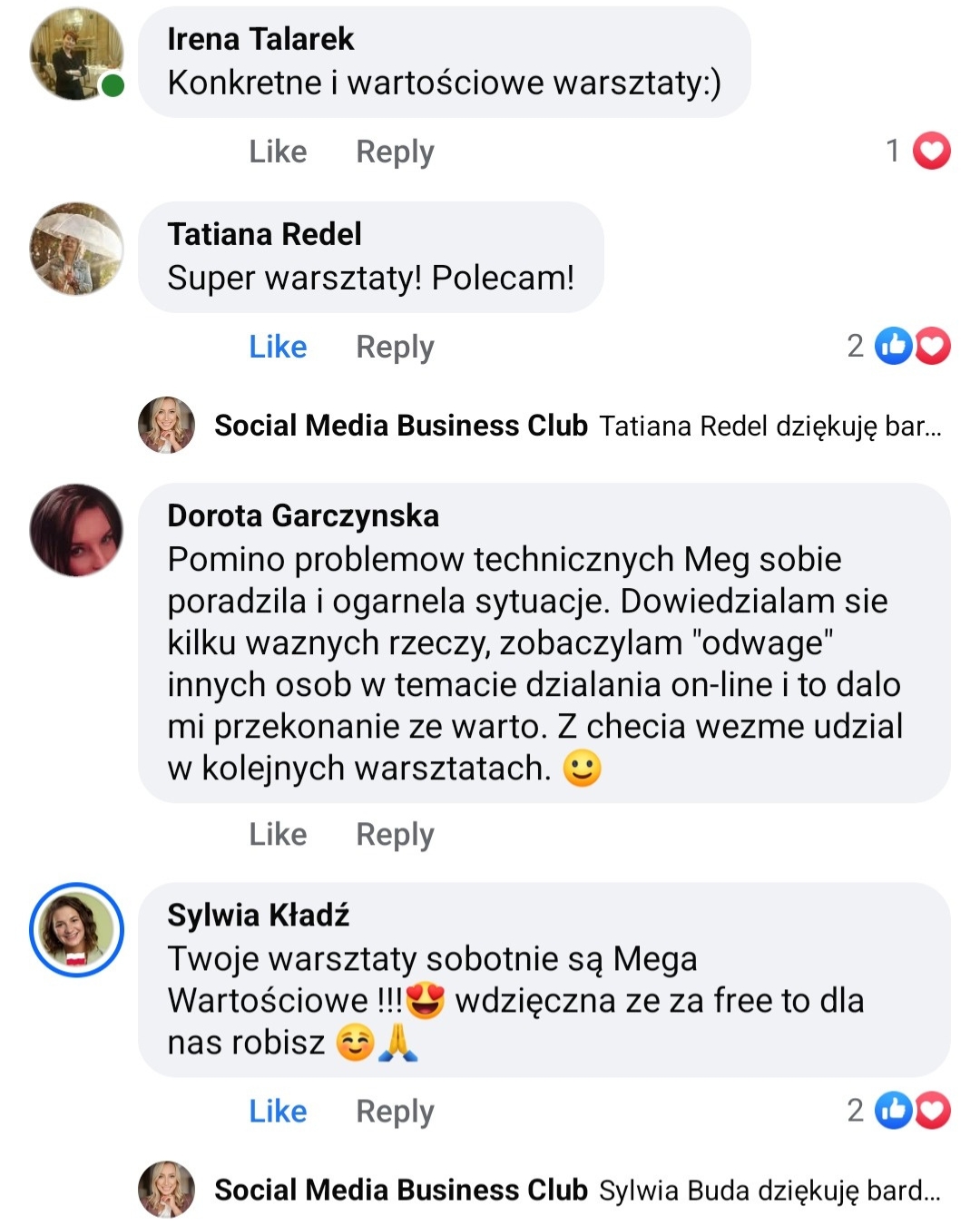Reply to Dorota Garczynska's comment
This screenshot has height=1225, width=980.
(x=395, y=834)
